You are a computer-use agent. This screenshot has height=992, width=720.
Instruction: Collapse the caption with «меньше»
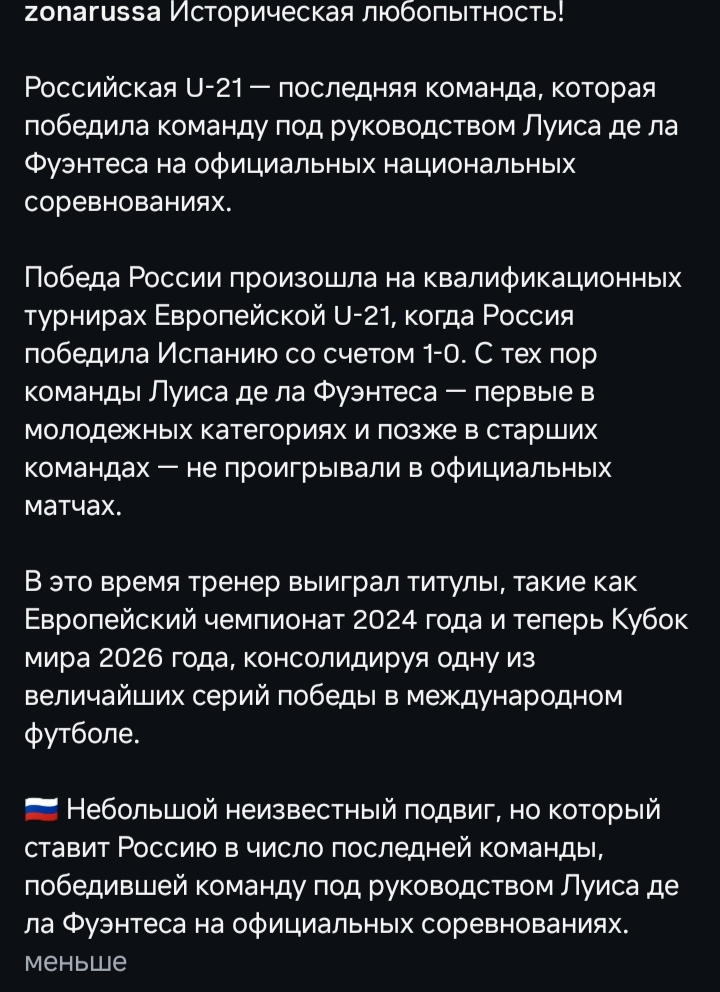click(75, 962)
